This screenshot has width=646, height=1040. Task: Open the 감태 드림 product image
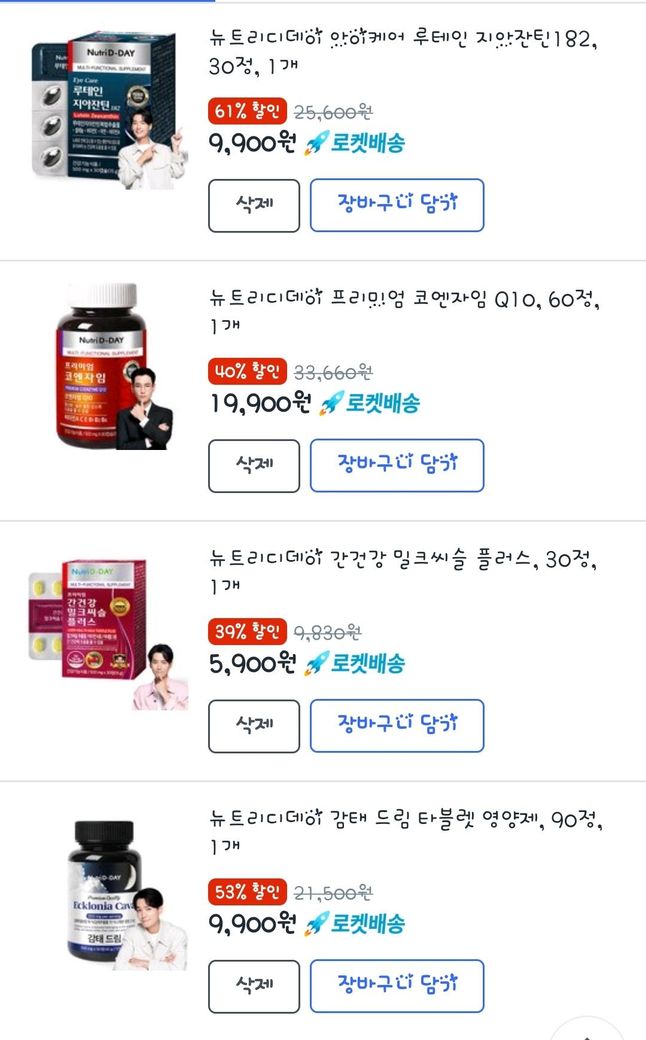tap(107, 890)
